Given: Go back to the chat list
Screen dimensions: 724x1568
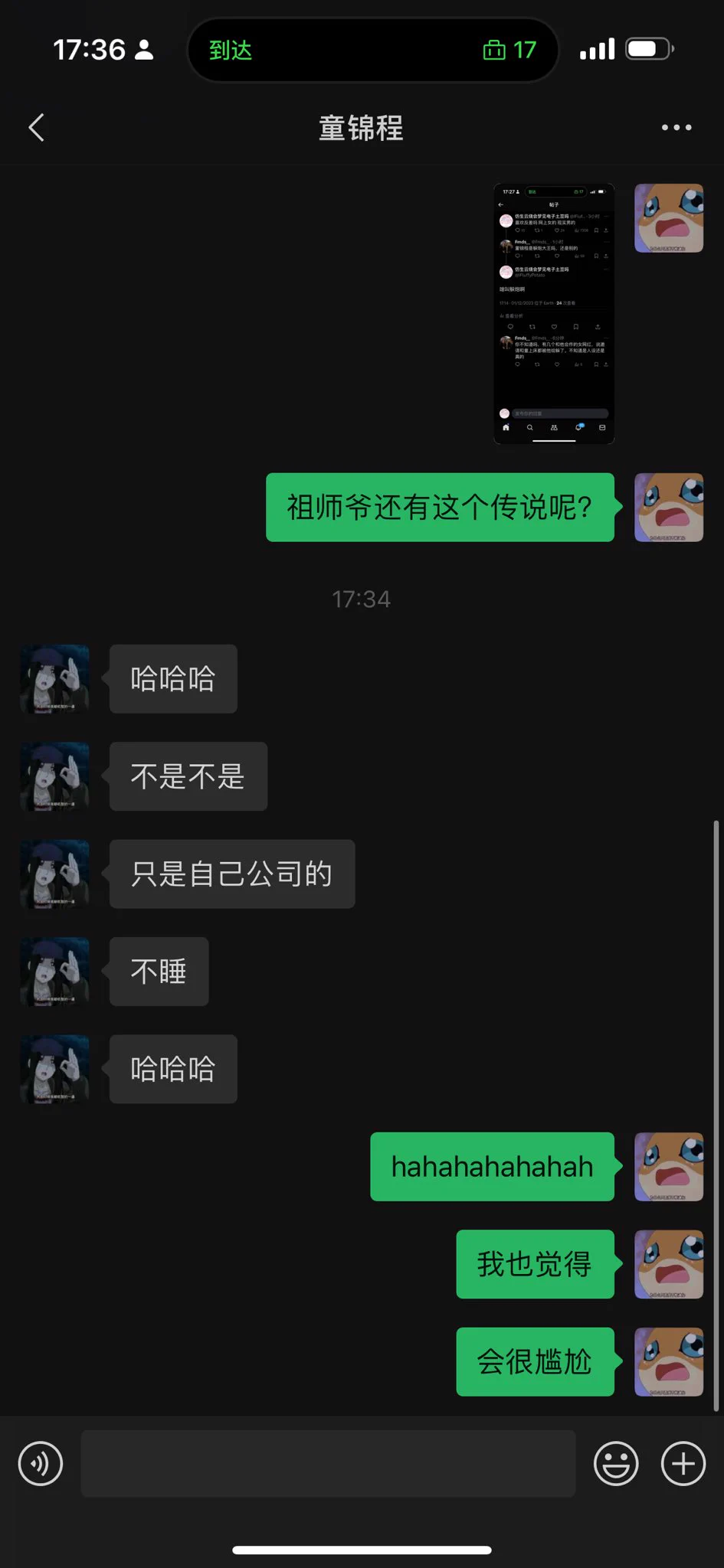Looking at the screenshot, I should coord(37,128).
